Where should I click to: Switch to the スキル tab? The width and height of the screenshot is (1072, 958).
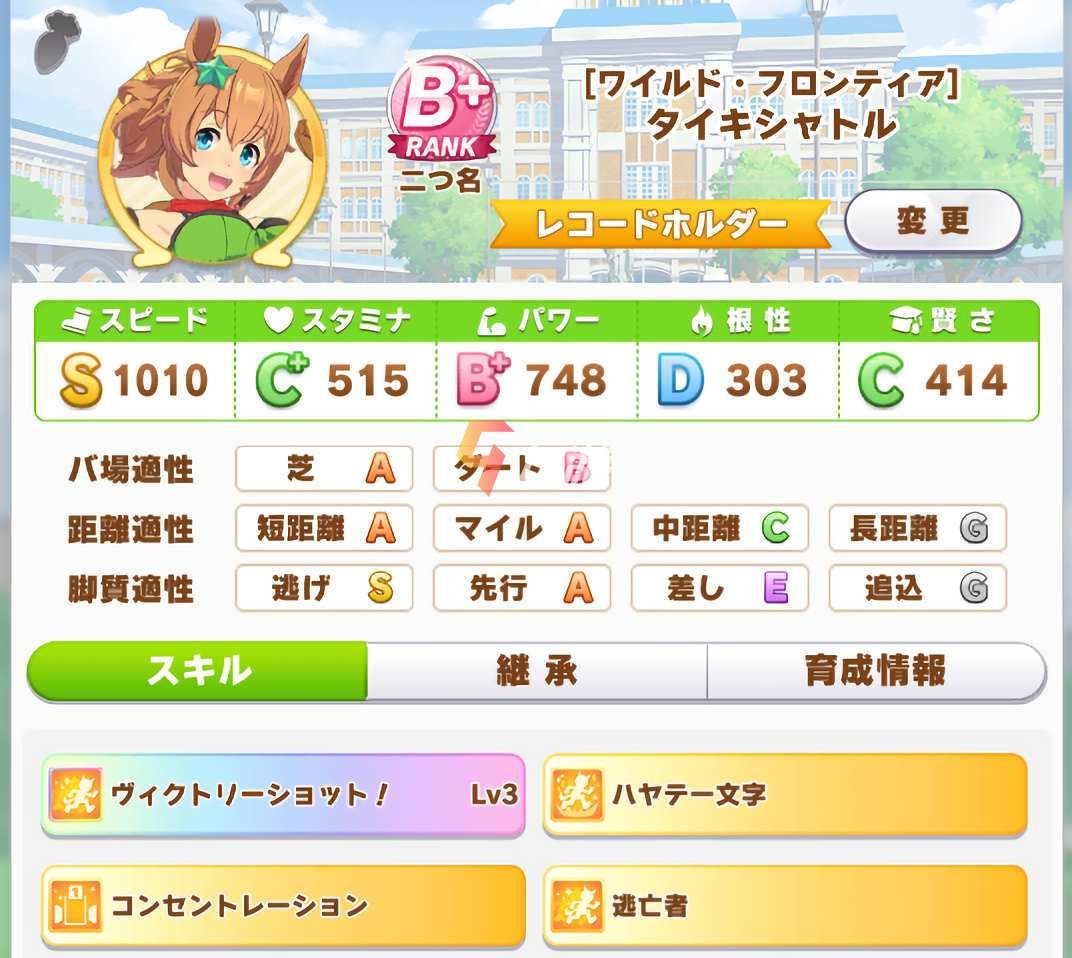click(x=198, y=671)
